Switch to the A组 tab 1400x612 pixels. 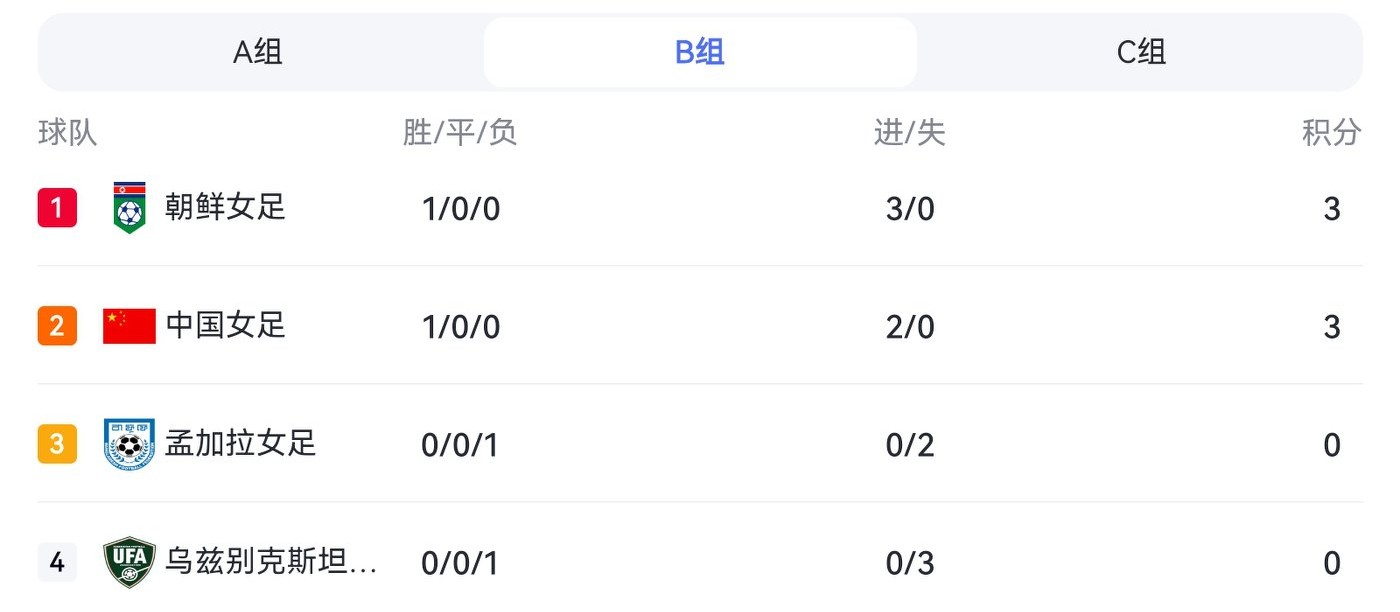coord(258,52)
